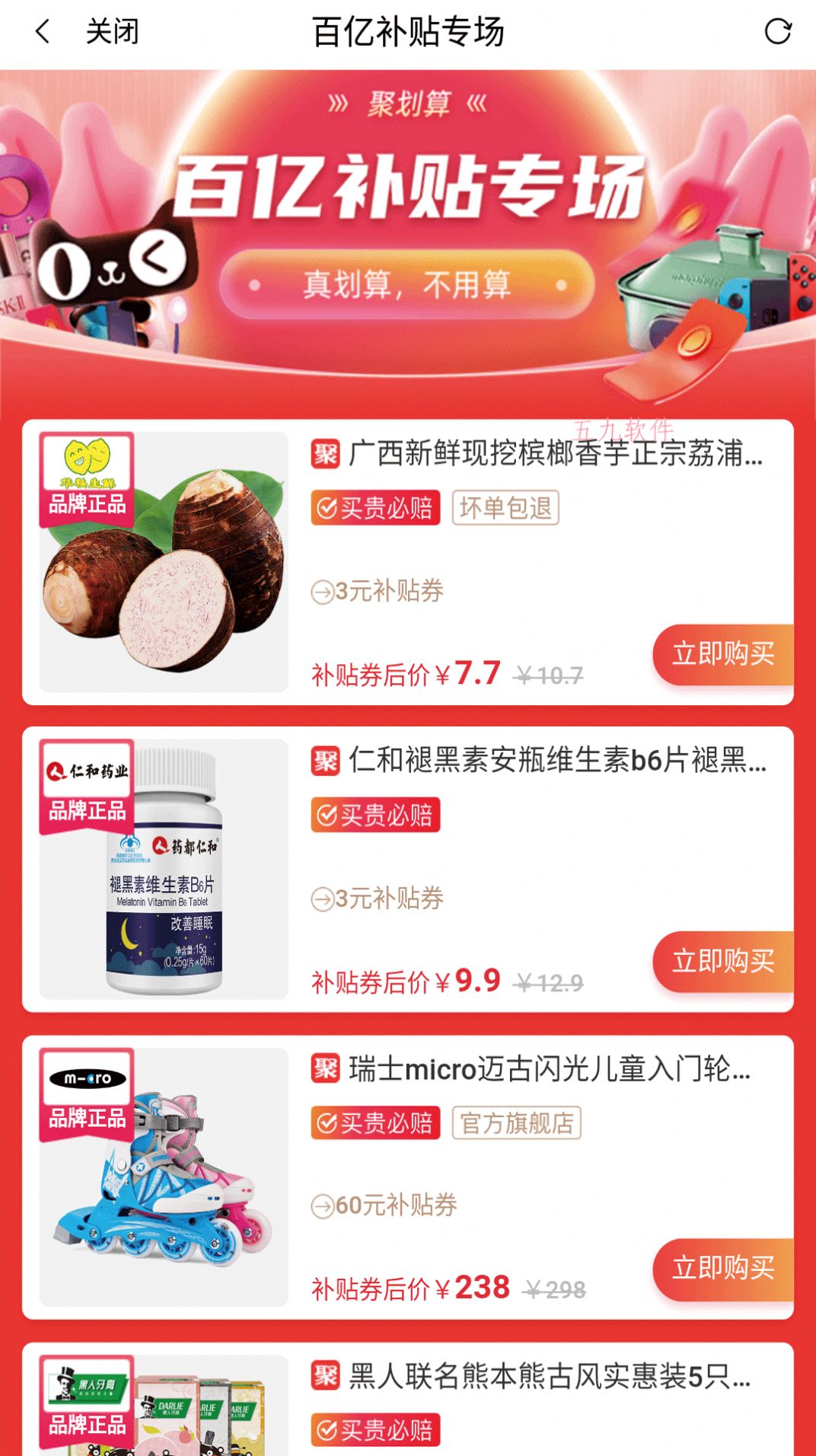Screen dimensions: 816x1456
Task: Tap the coupon arrow icon beside 60元补贴券
Action: (x=320, y=1205)
